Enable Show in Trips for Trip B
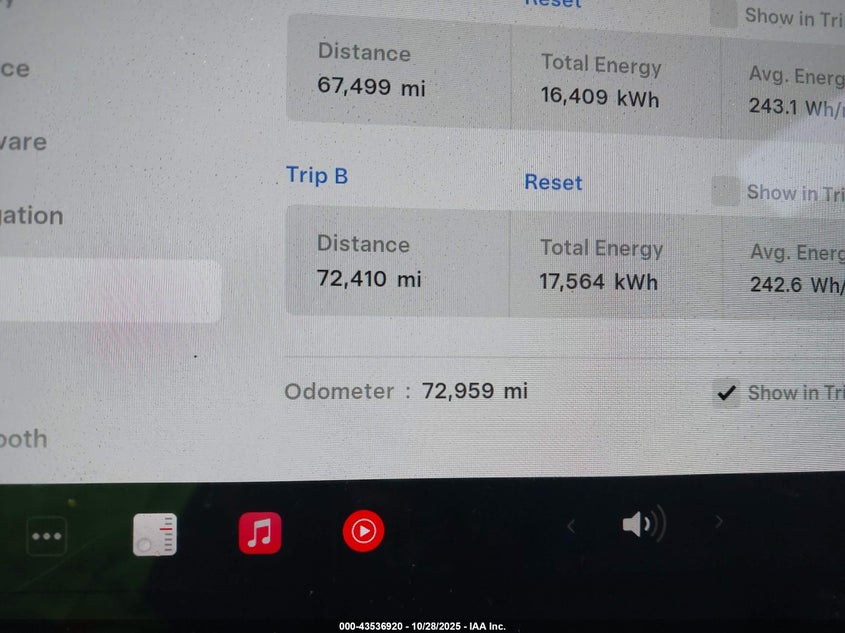Viewport: 845px width, 633px height. coord(726,192)
